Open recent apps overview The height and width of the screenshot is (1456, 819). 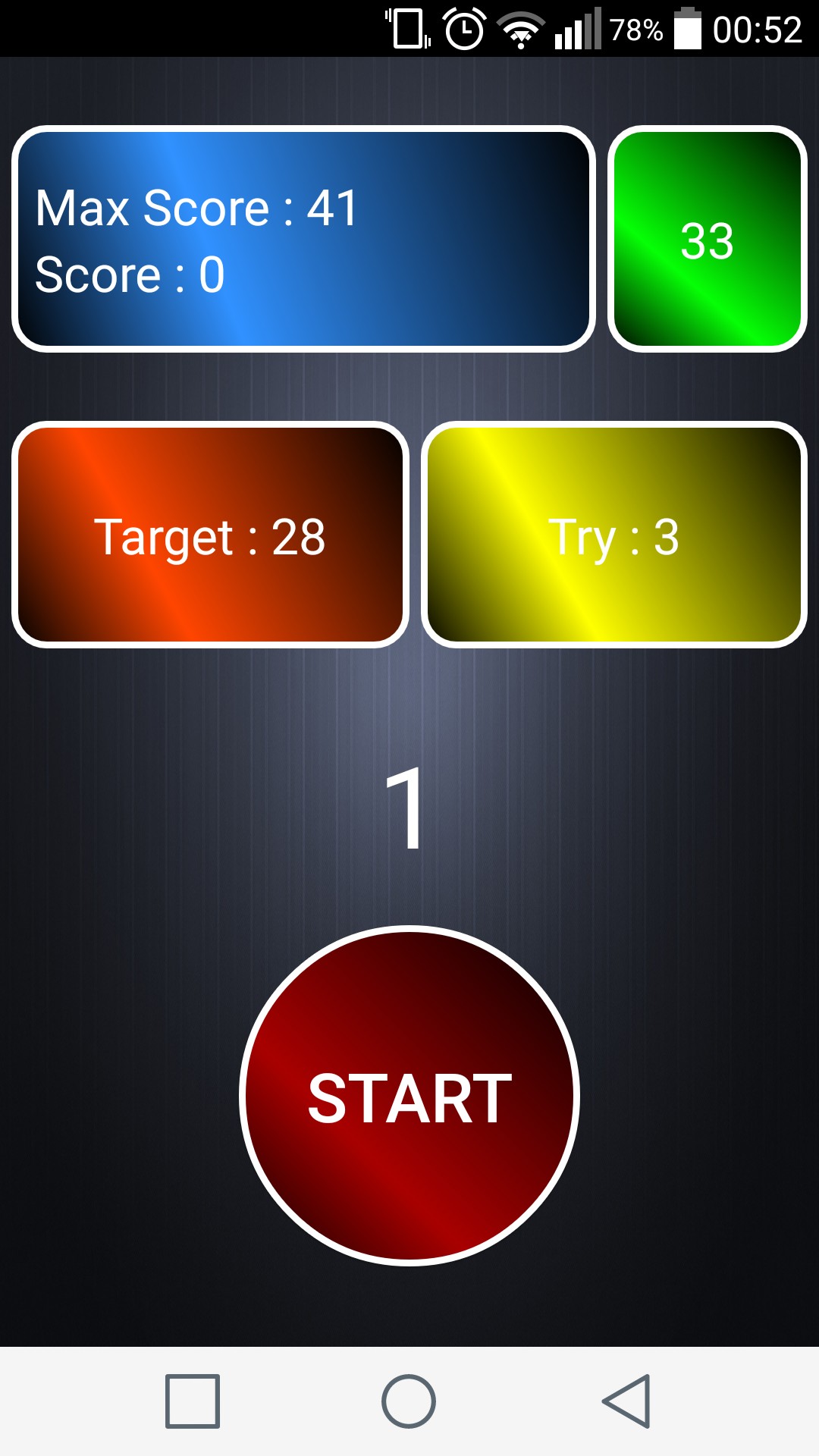tap(193, 1401)
